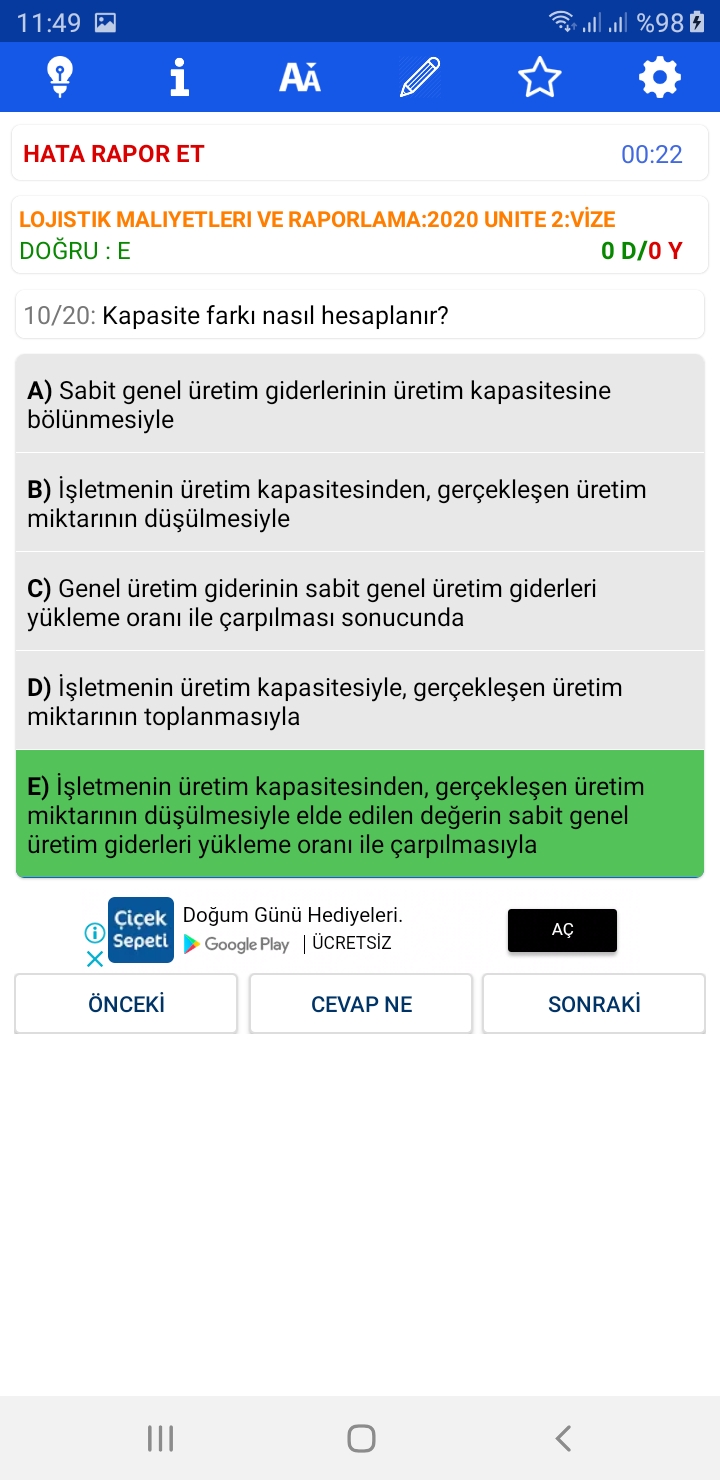Reveal the answer with CEVAP NE
This screenshot has width=720, height=1480.
pos(361,1004)
